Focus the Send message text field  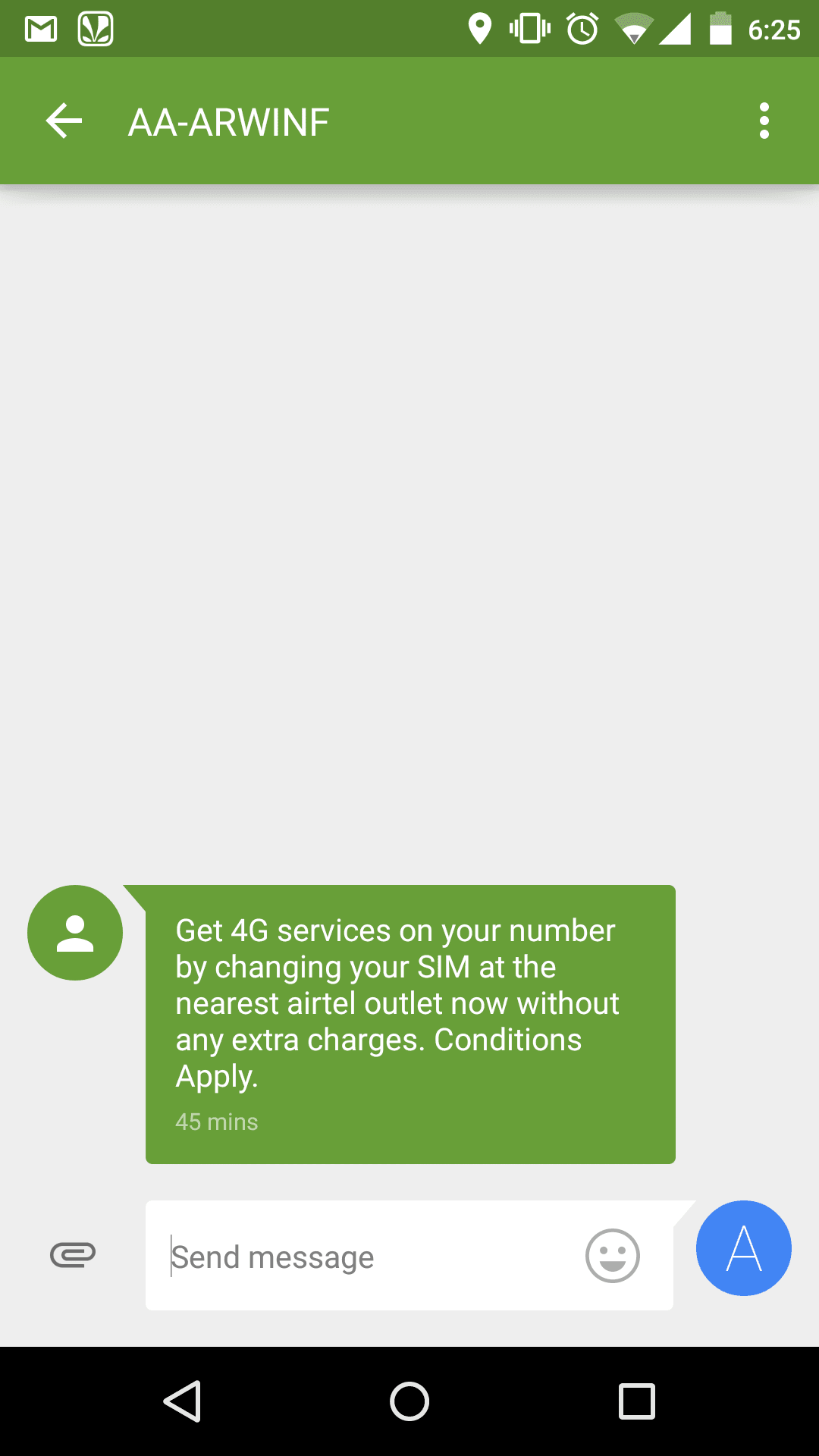coord(364,1256)
